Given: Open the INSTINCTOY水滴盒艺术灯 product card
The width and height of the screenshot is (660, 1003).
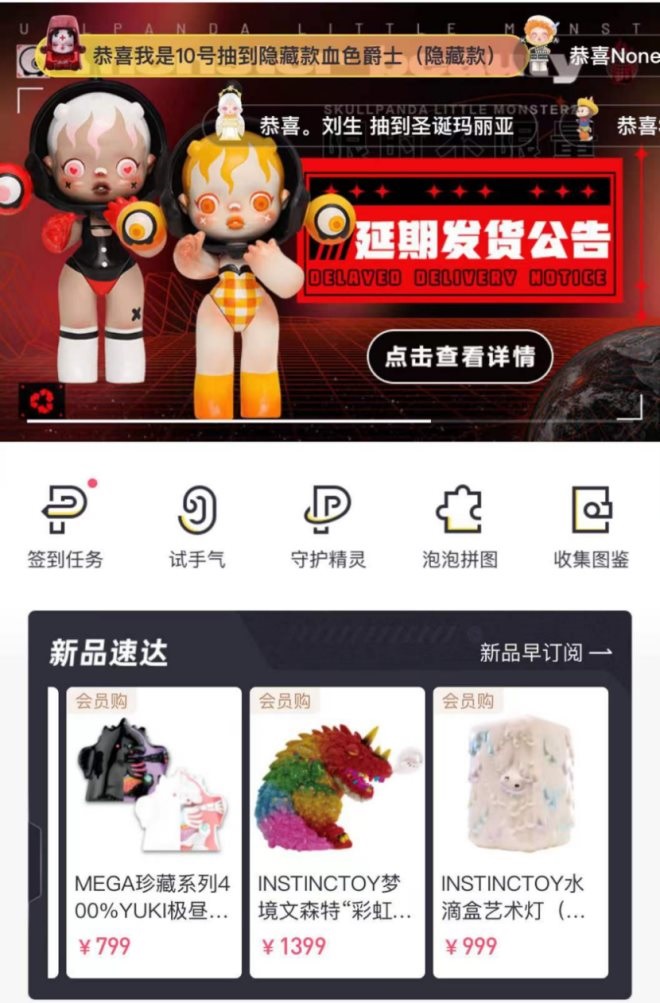Looking at the screenshot, I should [520, 830].
